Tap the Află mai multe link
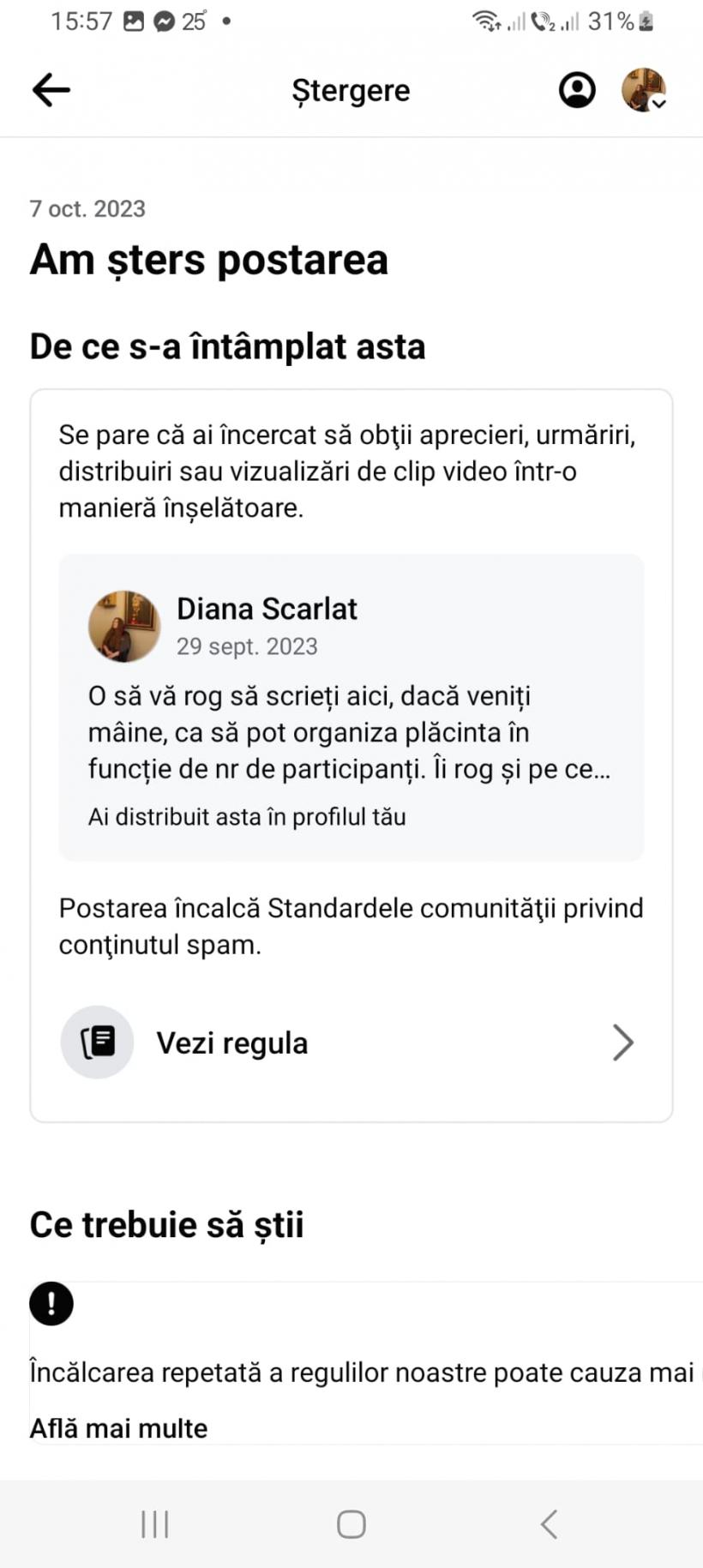The image size is (703, 1568). coord(118,1427)
